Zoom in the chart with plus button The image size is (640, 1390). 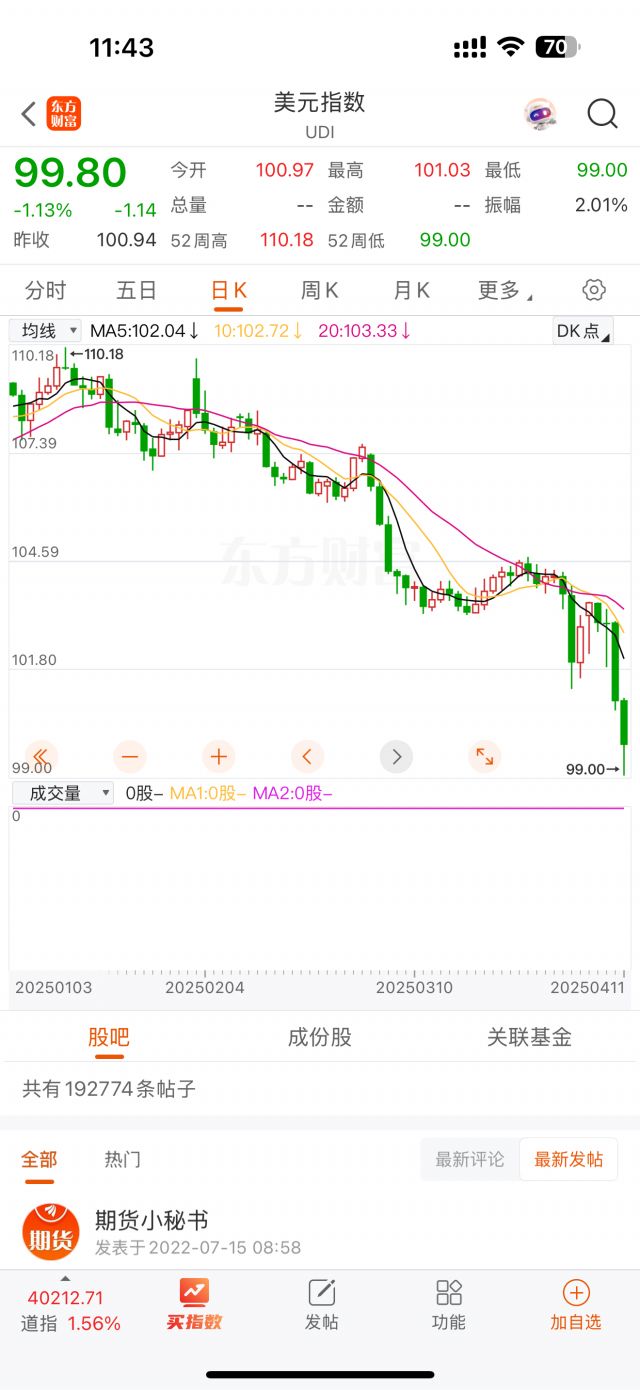tap(218, 756)
